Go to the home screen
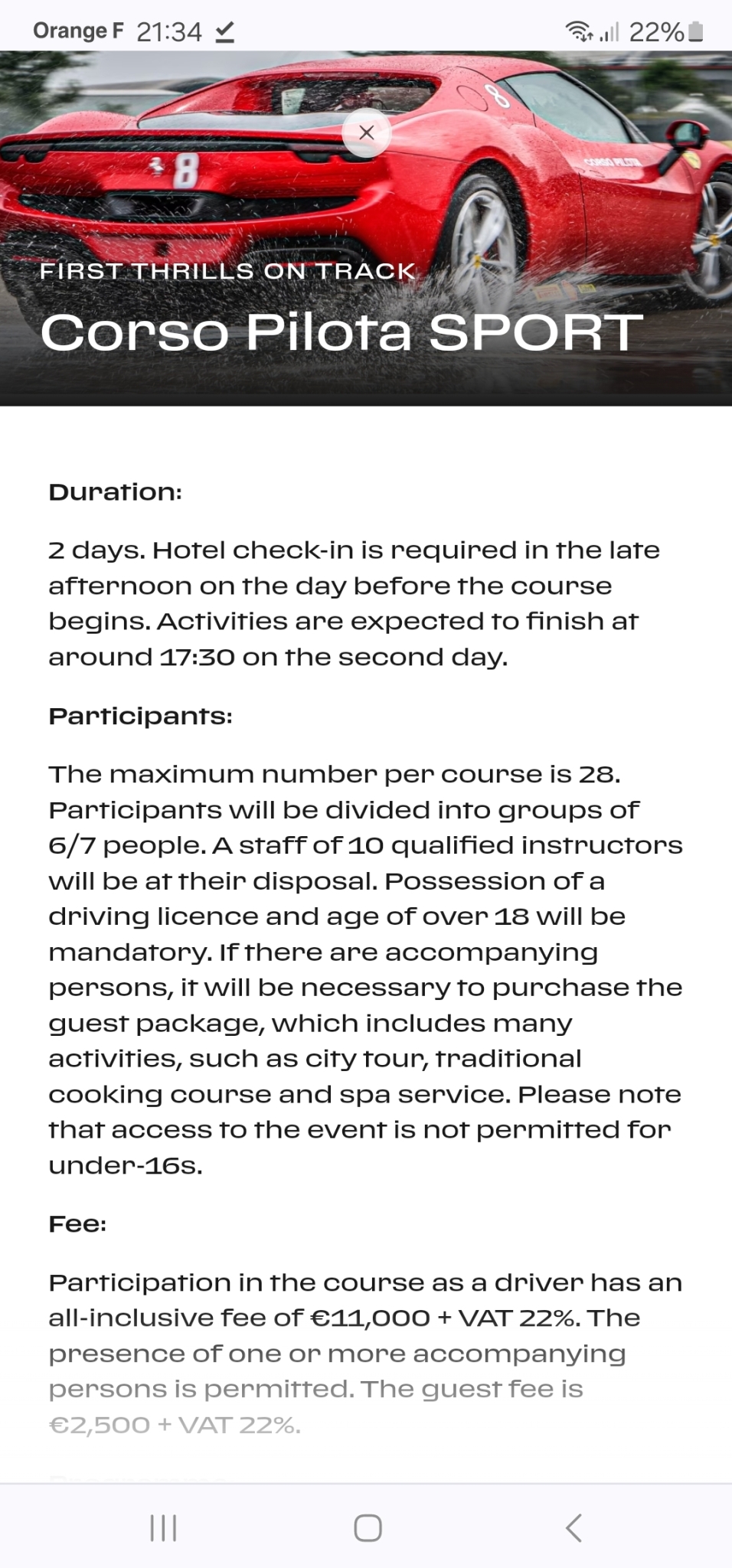Image resolution: width=732 pixels, height=1568 pixels. pyautogui.click(x=368, y=1527)
